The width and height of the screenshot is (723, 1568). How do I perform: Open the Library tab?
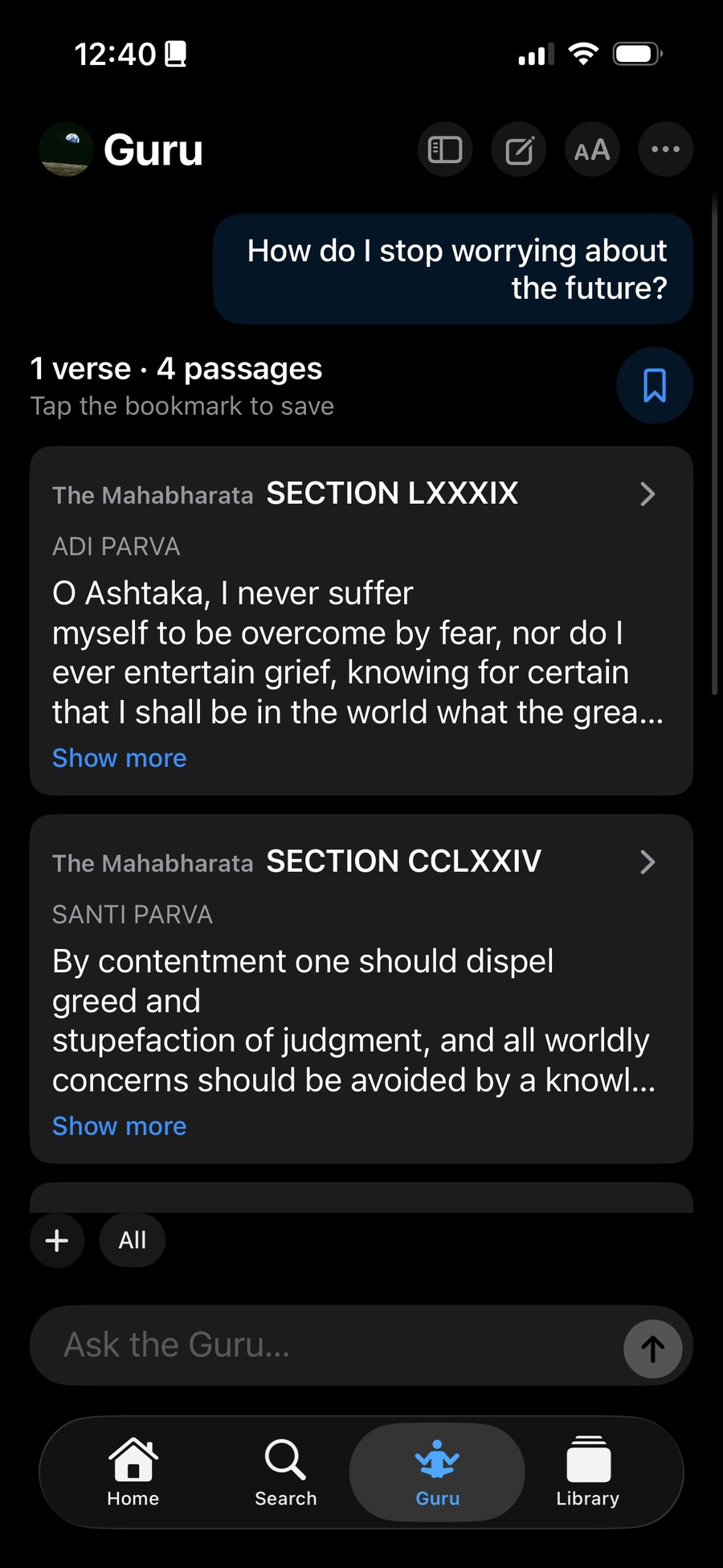tap(588, 1472)
